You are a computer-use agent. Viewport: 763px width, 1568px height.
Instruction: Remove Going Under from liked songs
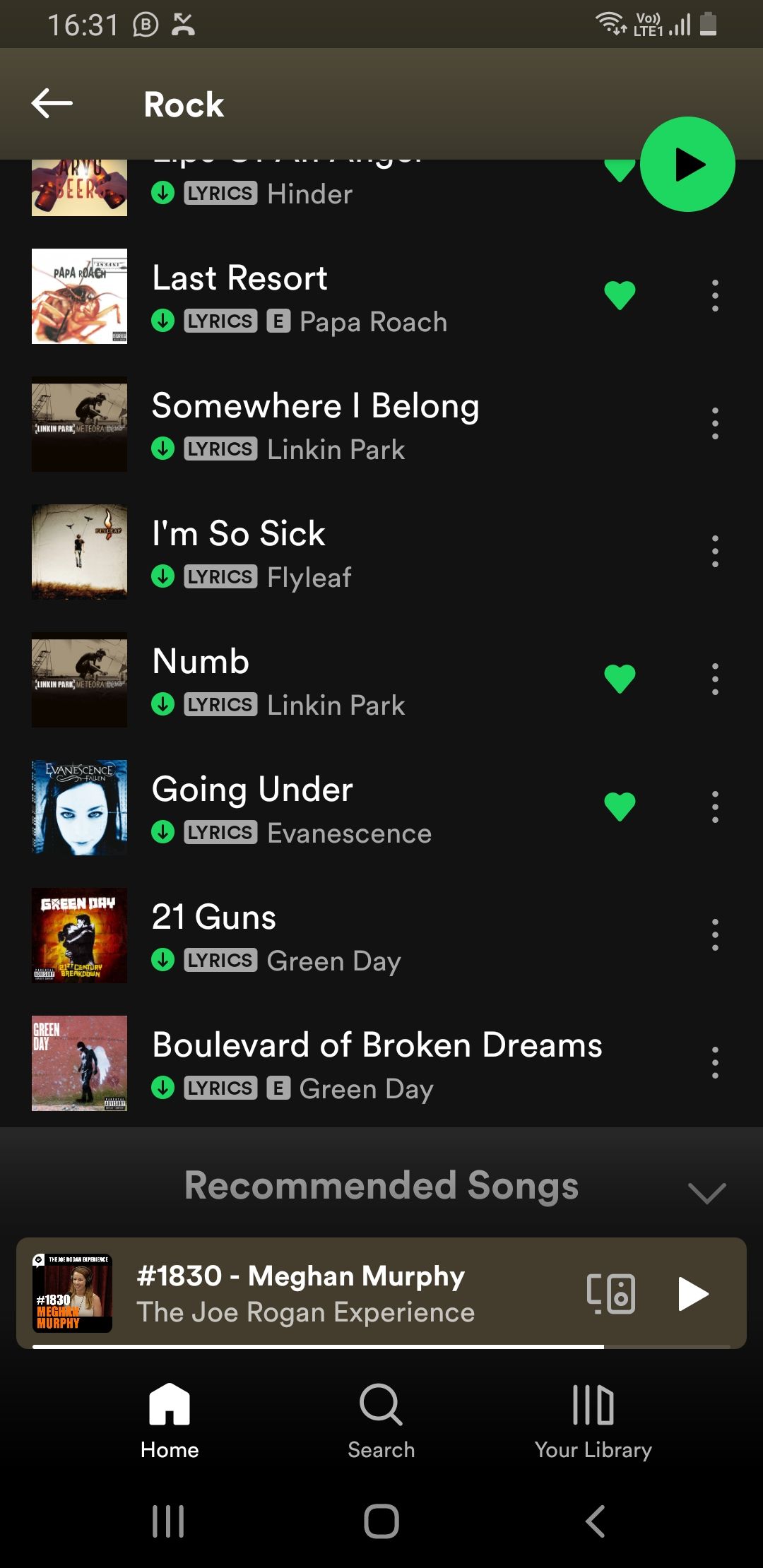coord(620,807)
